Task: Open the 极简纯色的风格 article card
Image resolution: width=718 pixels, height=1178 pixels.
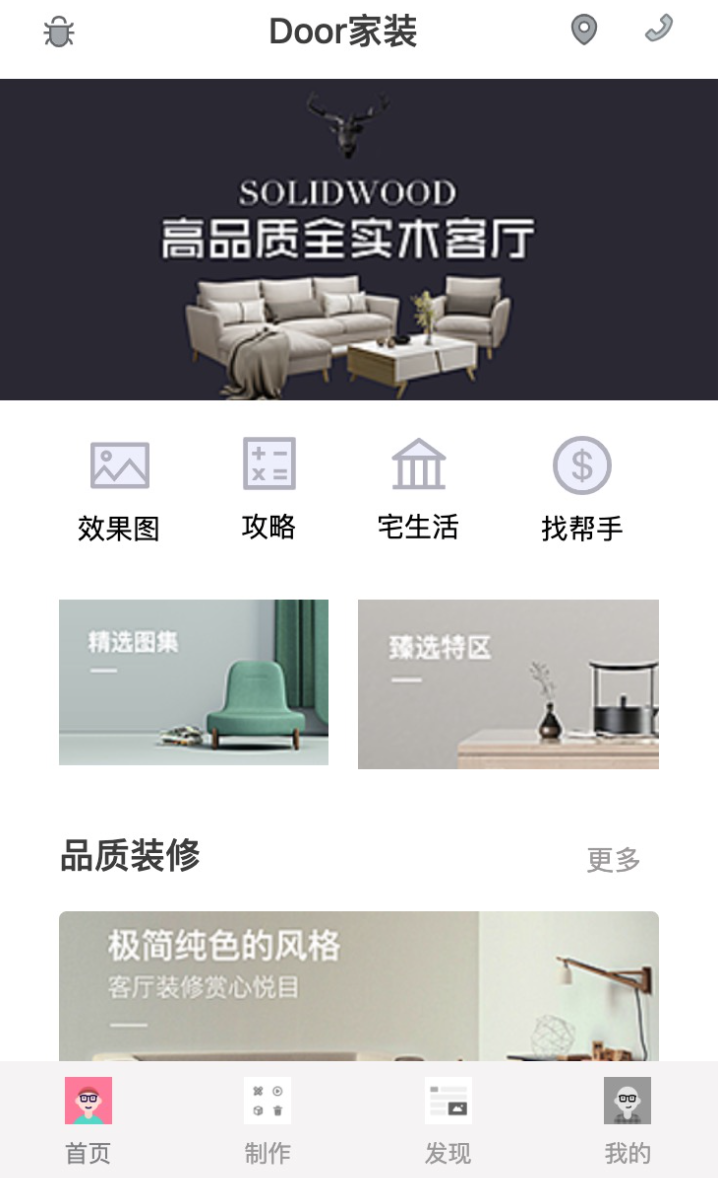Action: coord(359,985)
